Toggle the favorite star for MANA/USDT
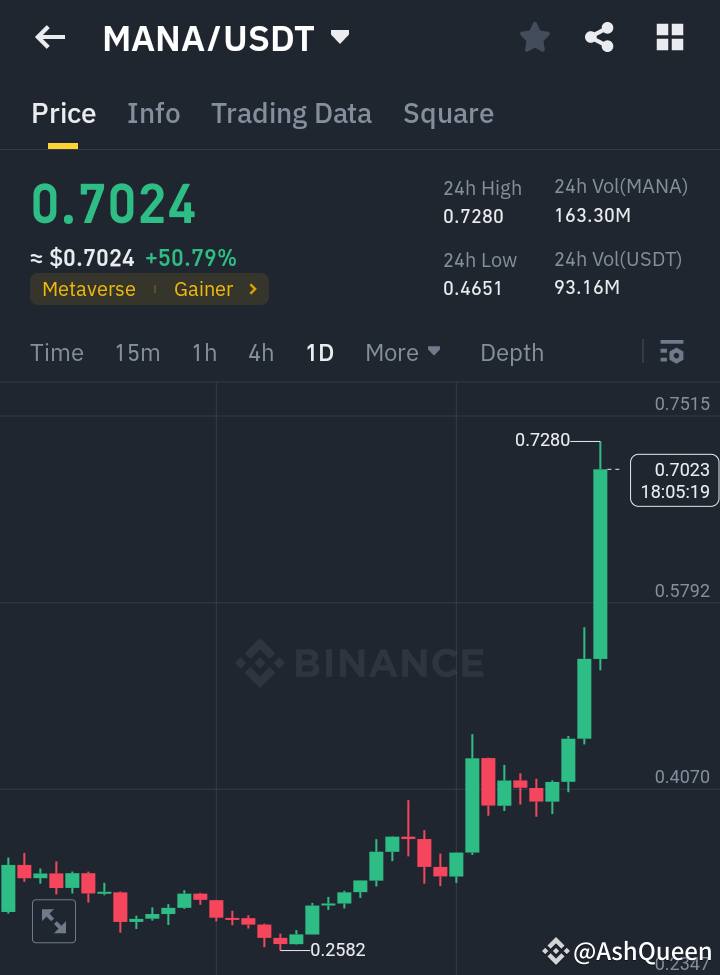 click(x=534, y=37)
